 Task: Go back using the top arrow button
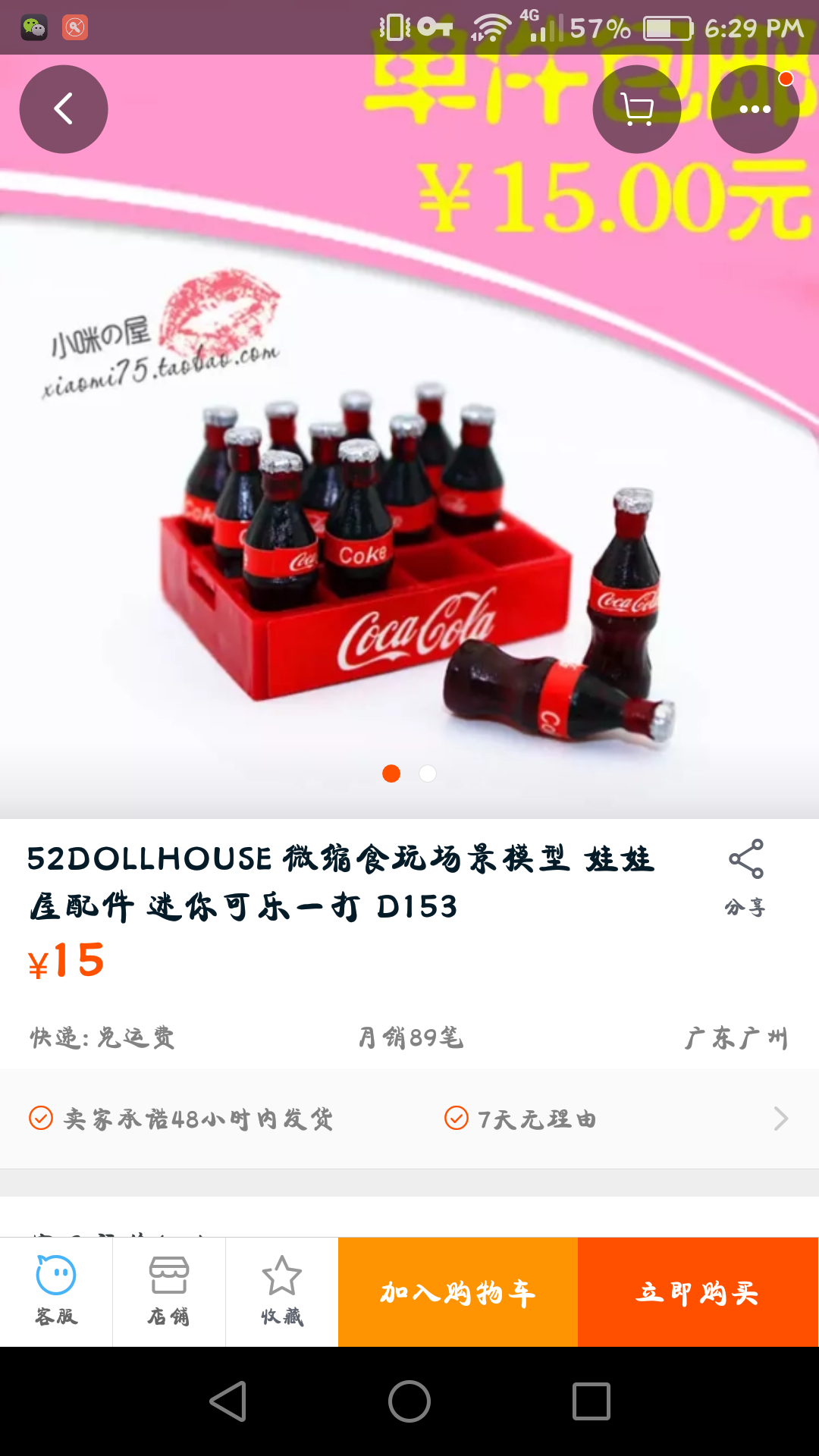(x=64, y=109)
